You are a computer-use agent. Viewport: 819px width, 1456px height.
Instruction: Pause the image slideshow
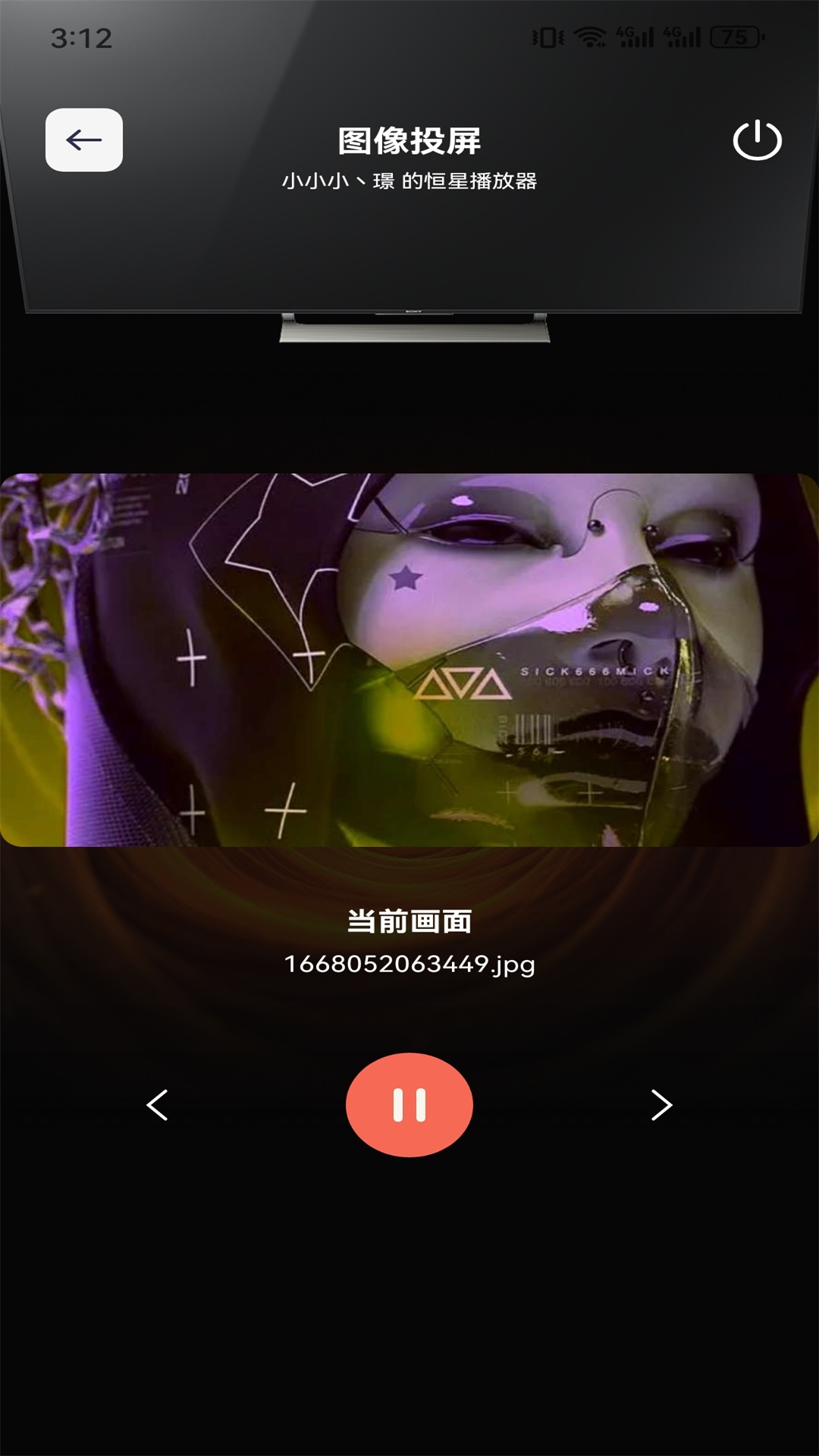pyautogui.click(x=409, y=1104)
